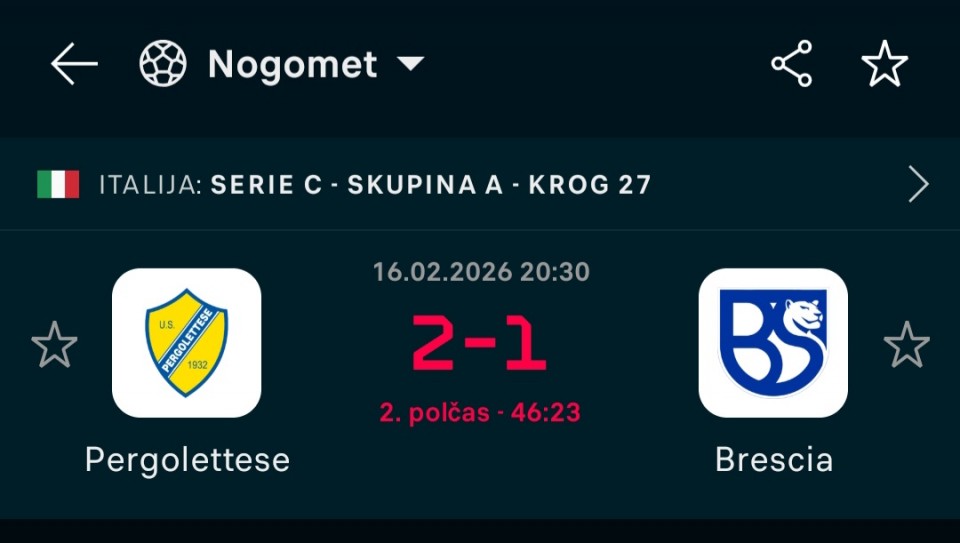Open the Brescia team logo
960x543 pixels.
pyautogui.click(x=773, y=343)
